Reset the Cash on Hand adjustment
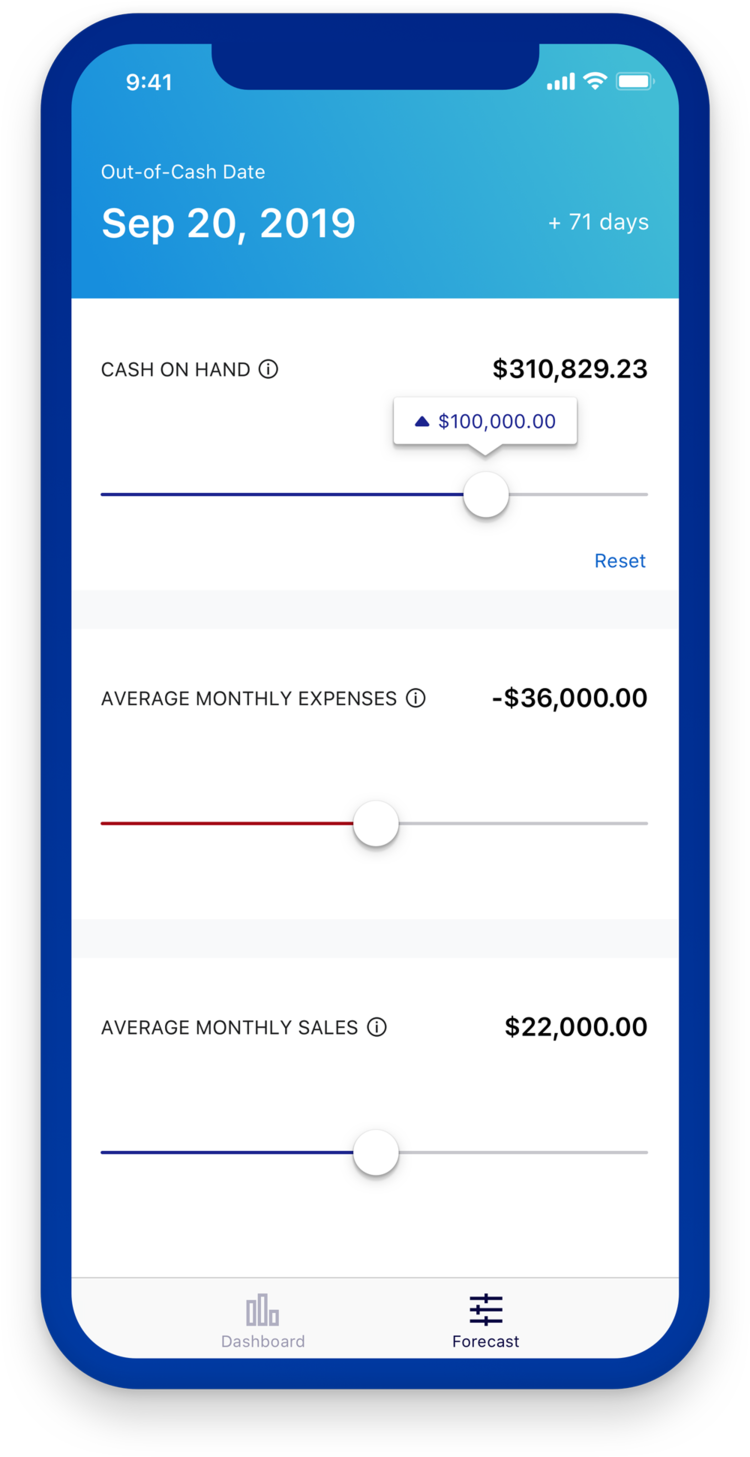Screen dimensions: 750x1457 [619, 561]
